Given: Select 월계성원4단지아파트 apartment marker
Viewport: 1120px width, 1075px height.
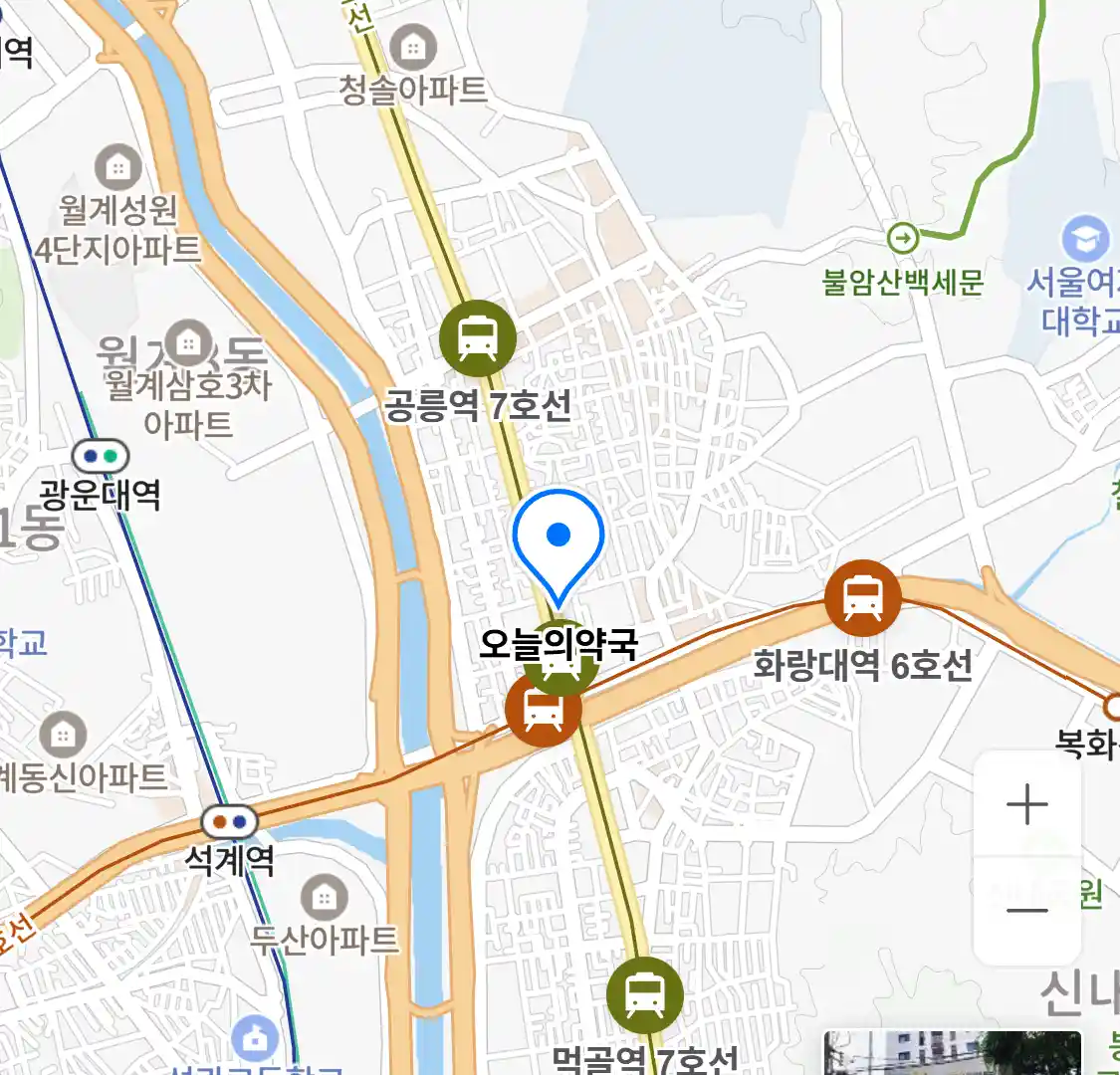Looking at the screenshot, I should pyautogui.click(x=118, y=167).
